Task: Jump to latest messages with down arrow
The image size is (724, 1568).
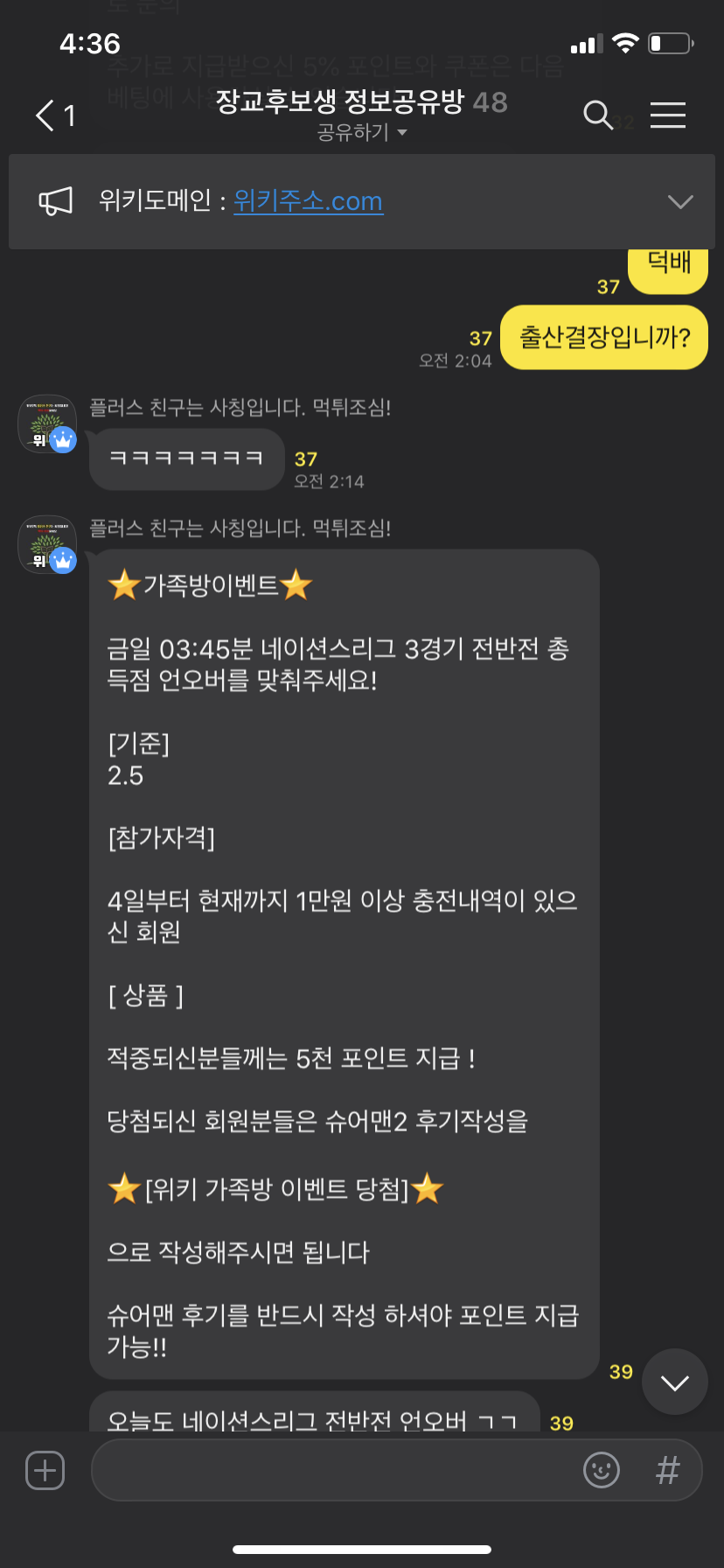Action: [x=674, y=1382]
